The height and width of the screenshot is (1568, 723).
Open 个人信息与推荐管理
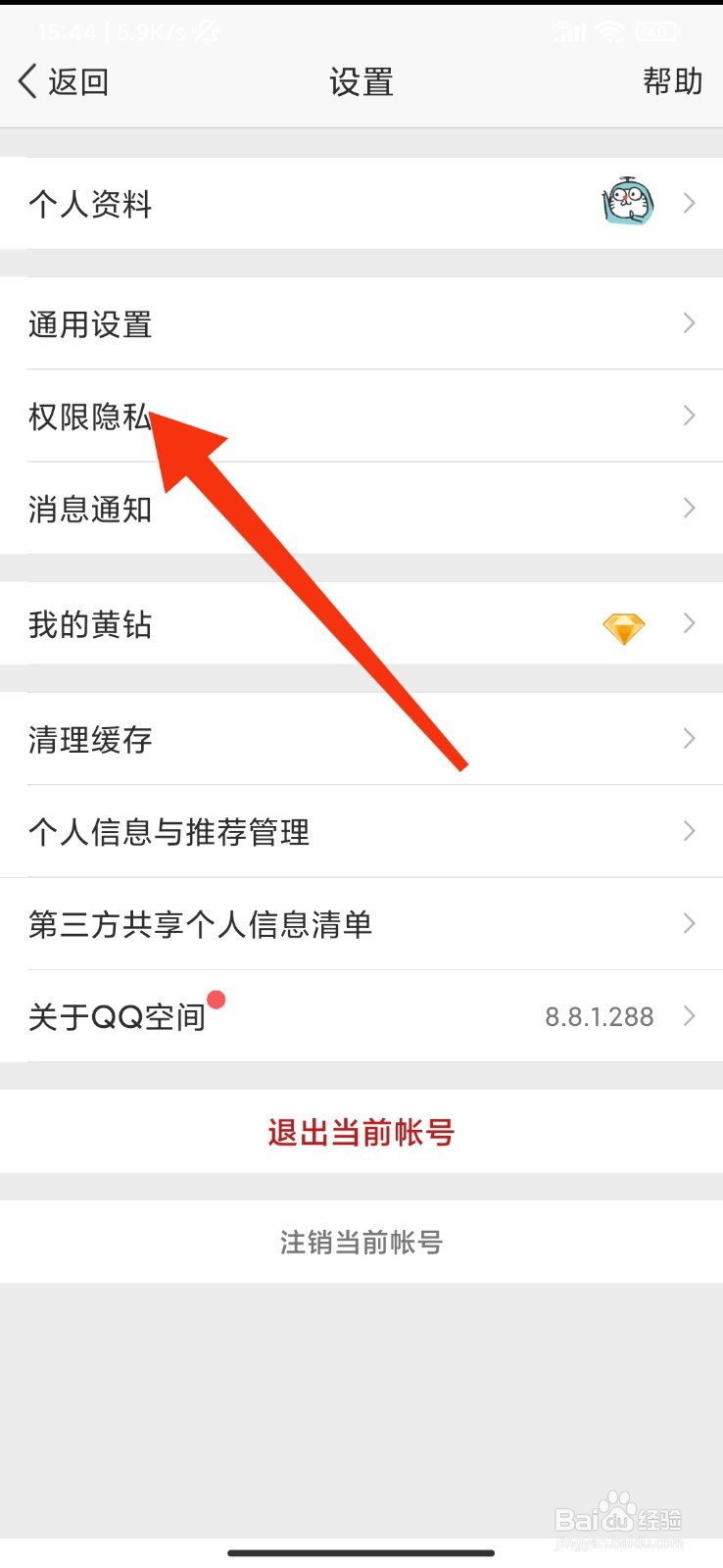point(169,832)
